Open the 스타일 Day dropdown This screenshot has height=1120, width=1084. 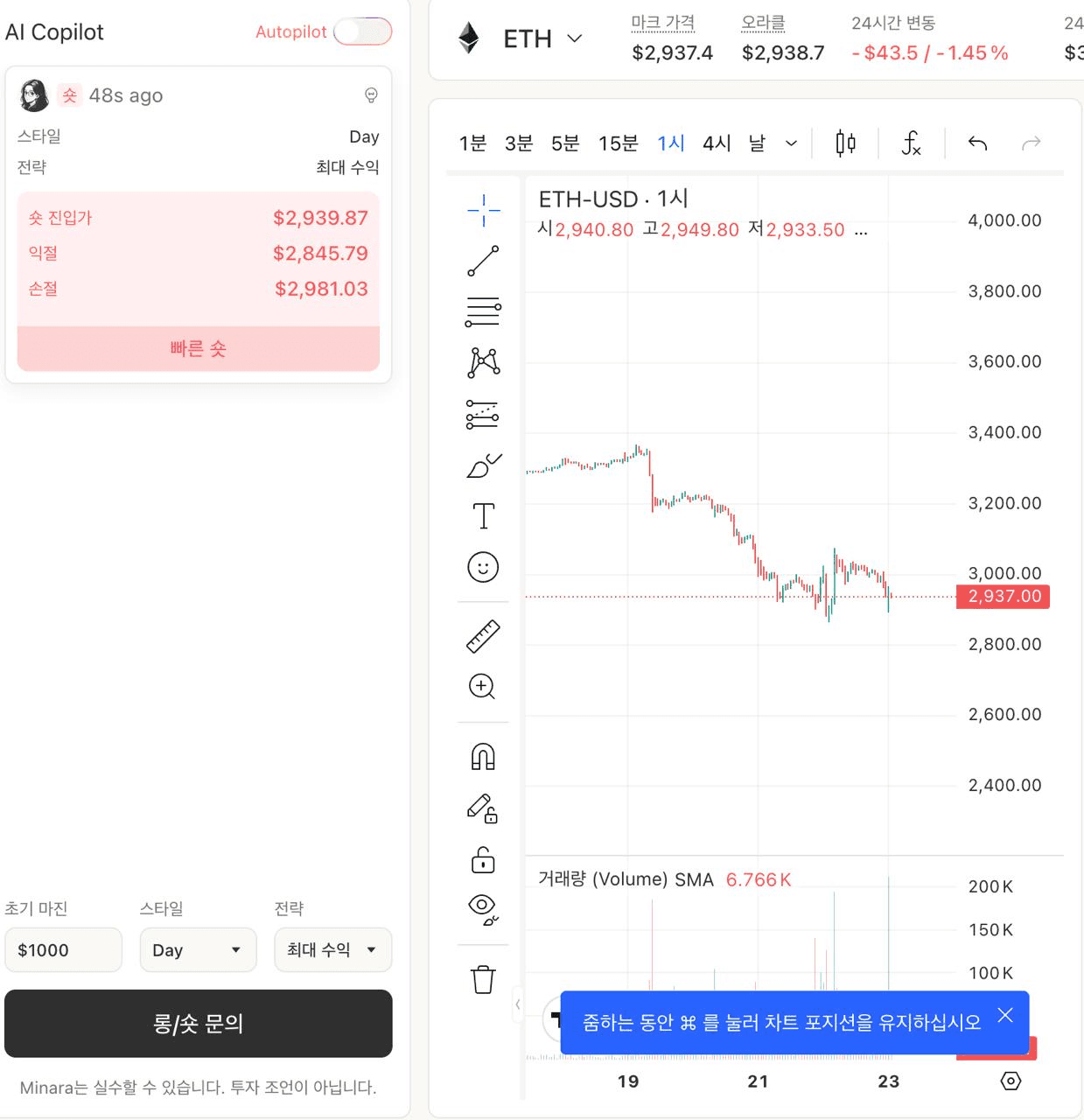click(198, 950)
